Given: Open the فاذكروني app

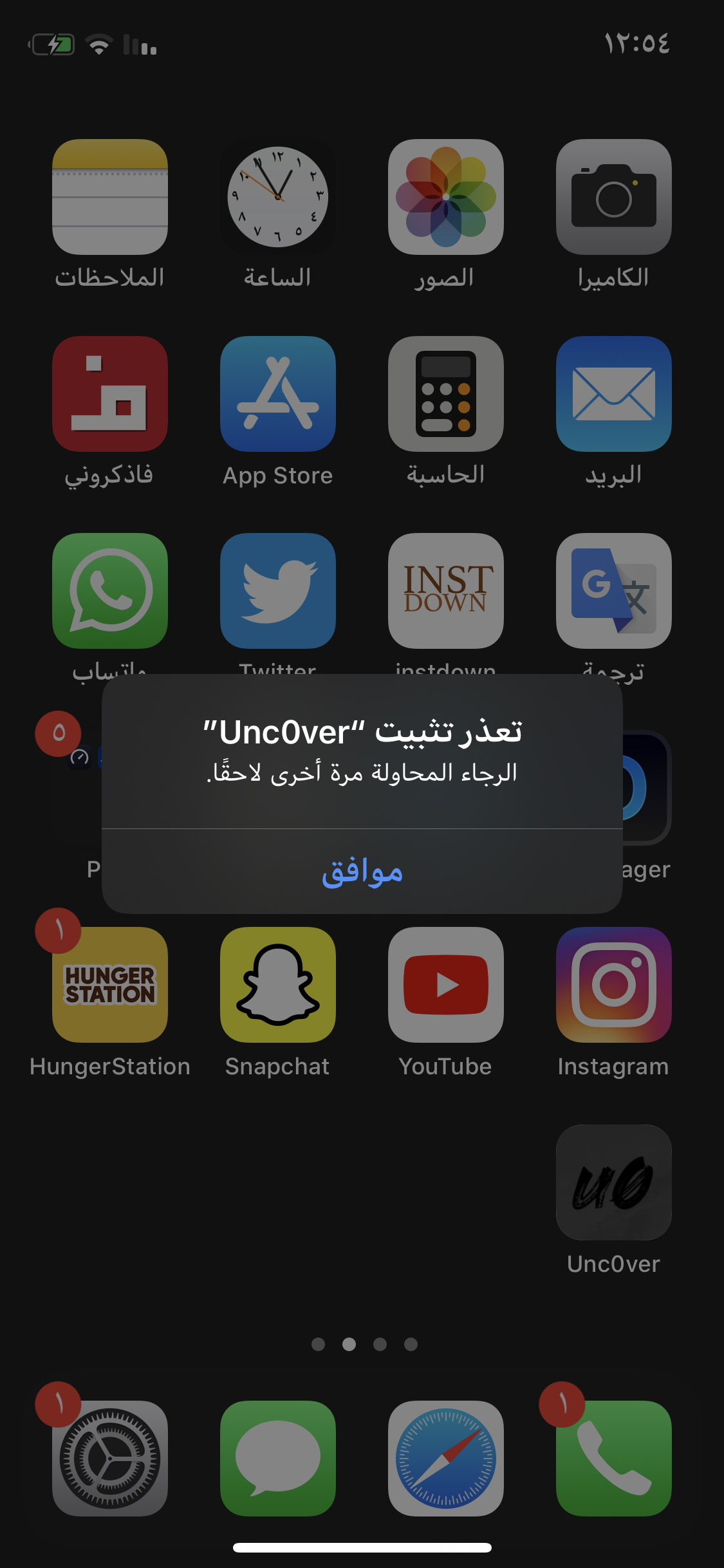Looking at the screenshot, I should point(110,394).
